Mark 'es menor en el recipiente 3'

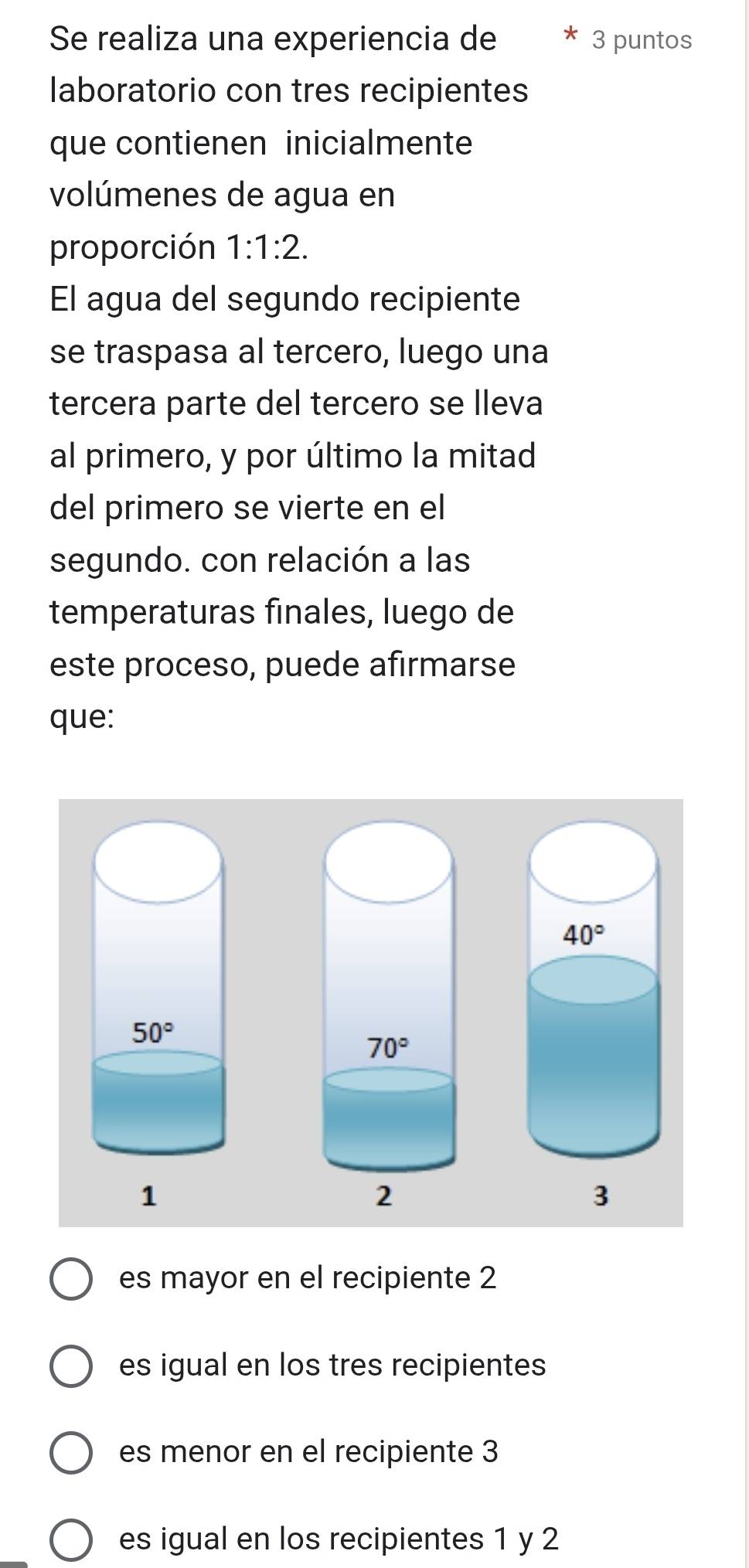coord(72,1453)
